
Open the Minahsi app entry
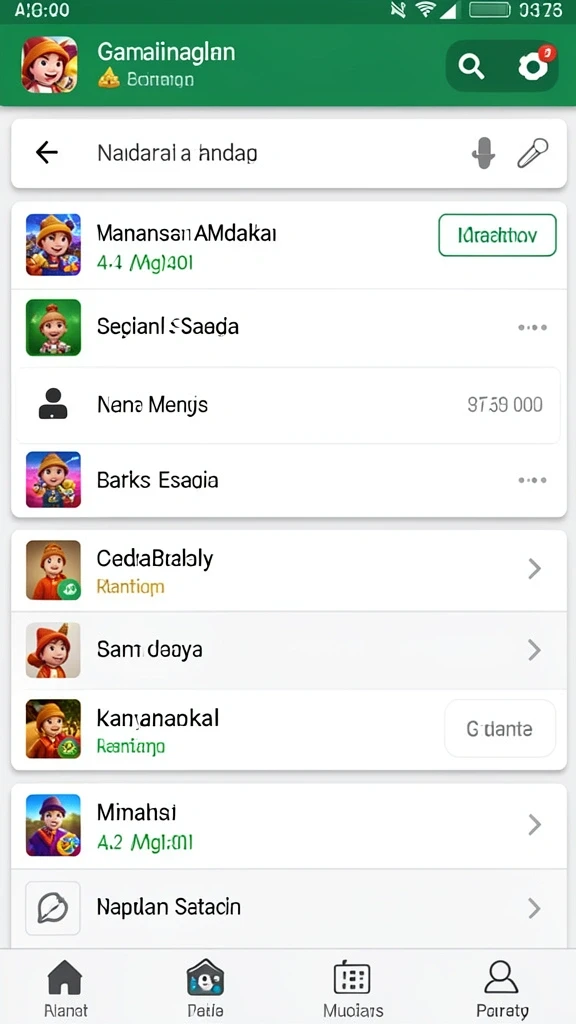click(x=289, y=825)
